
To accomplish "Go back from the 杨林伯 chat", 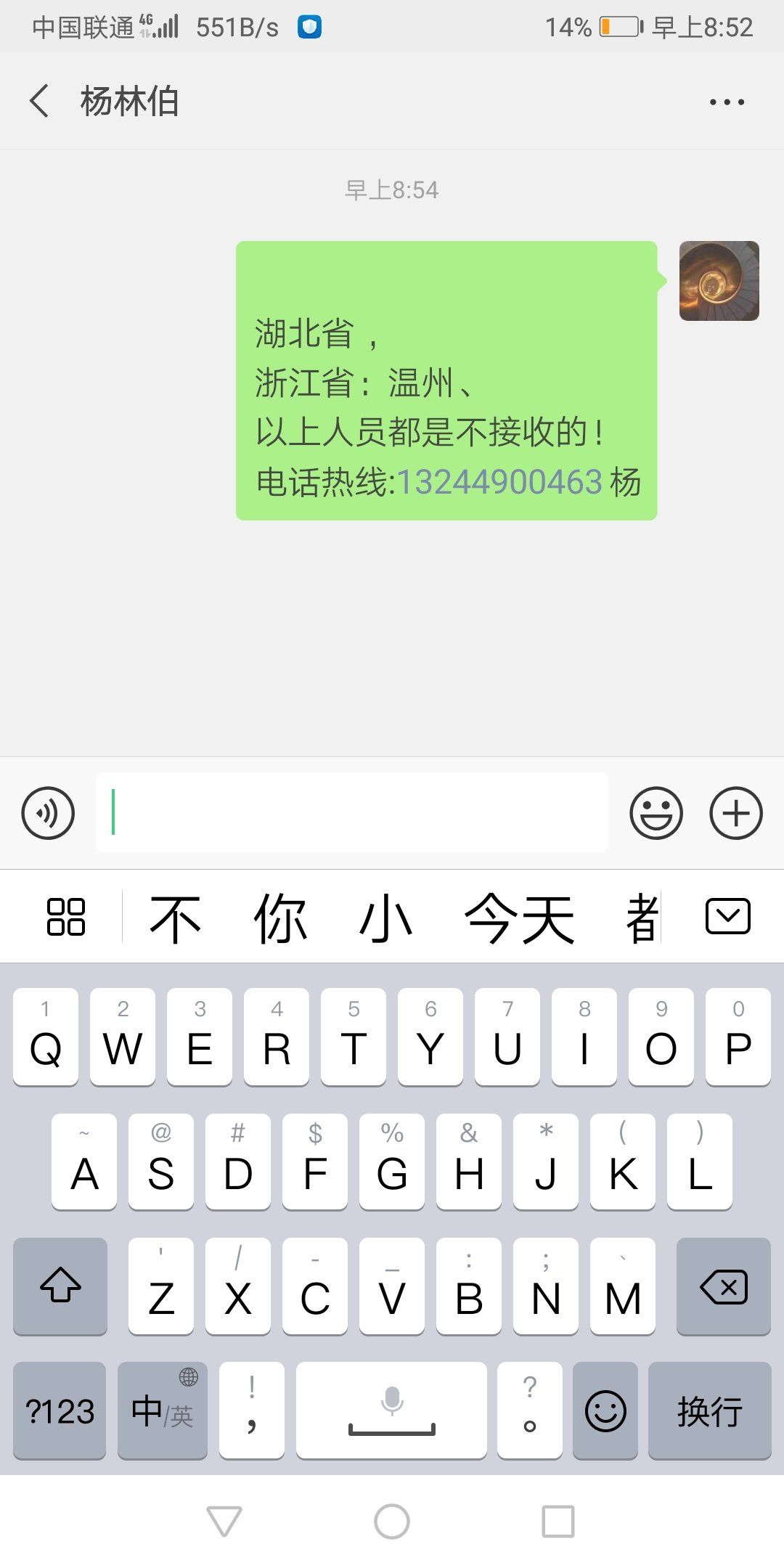I will pos(40,101).
